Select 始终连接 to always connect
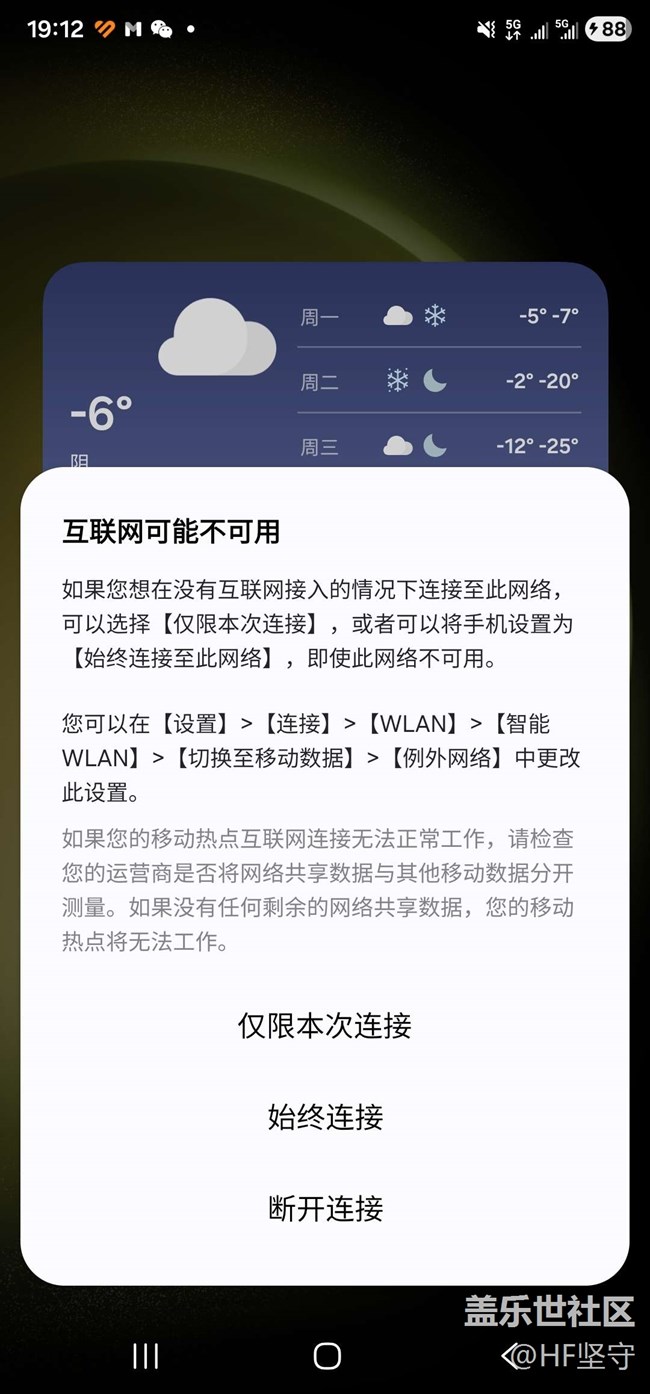 pyautogui.click(x=325, y=1117)
